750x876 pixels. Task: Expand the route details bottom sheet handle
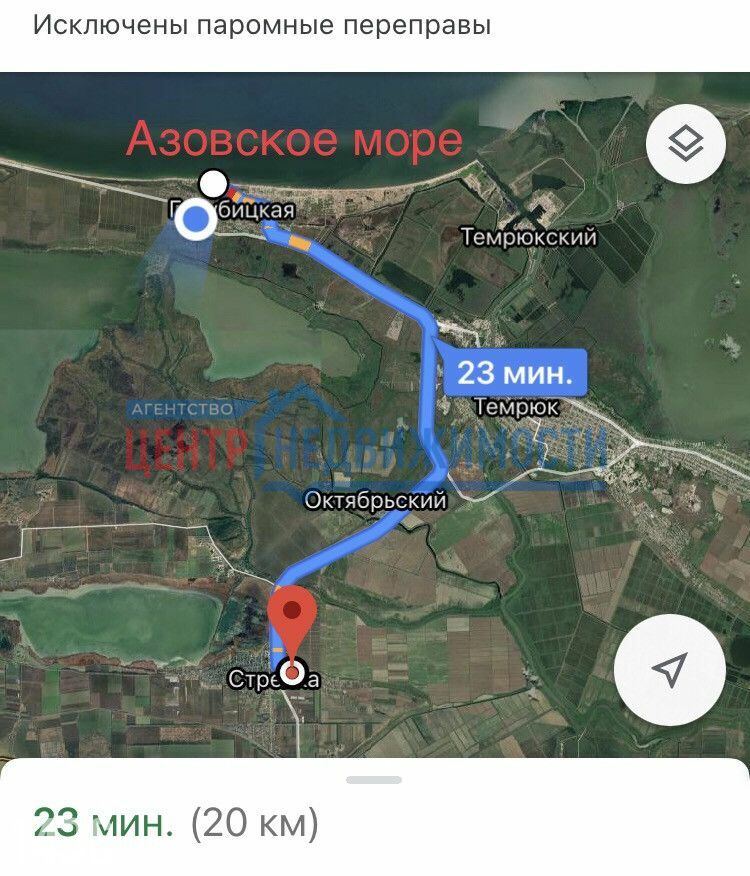pos(374,780)
